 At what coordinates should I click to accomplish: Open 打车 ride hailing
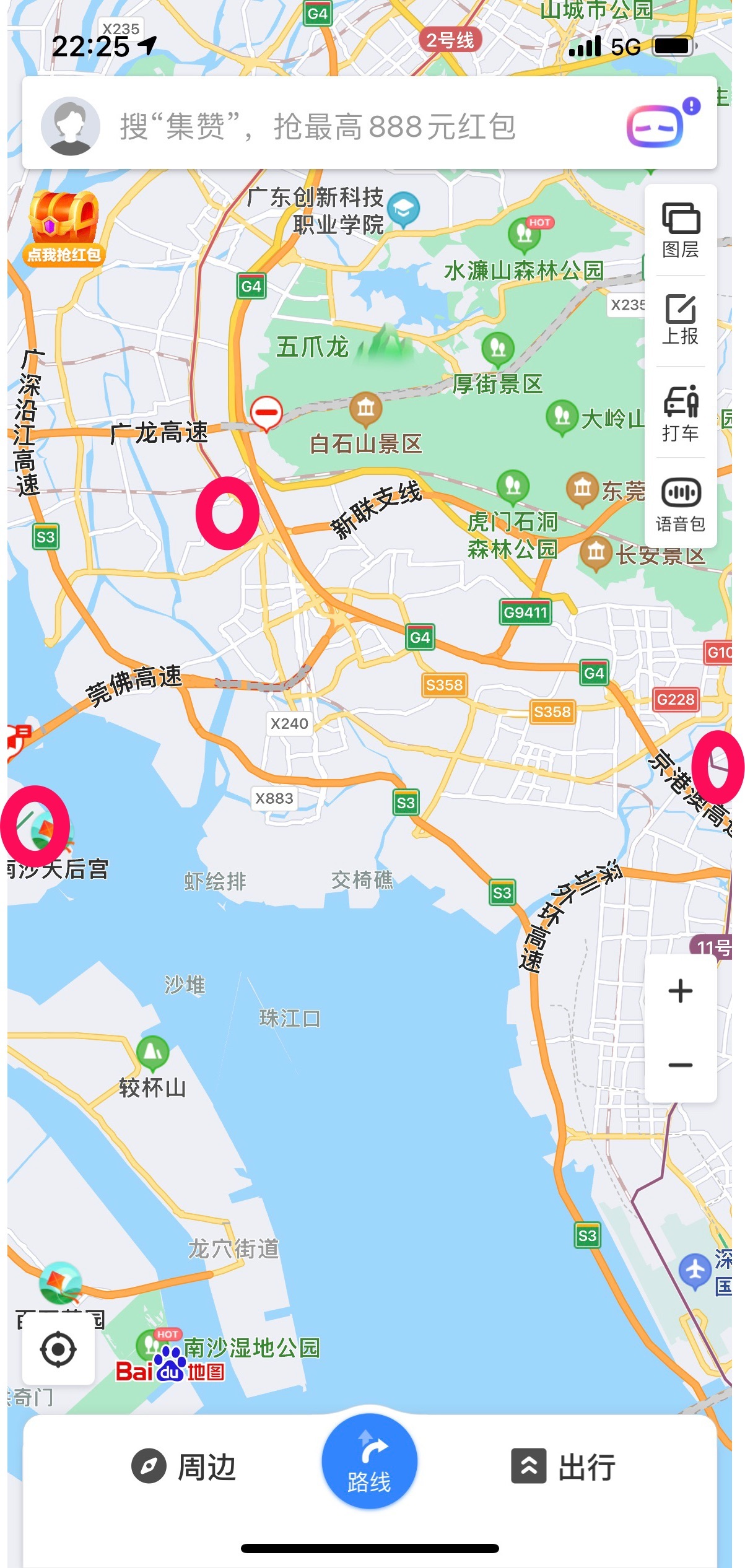(680, 413)
